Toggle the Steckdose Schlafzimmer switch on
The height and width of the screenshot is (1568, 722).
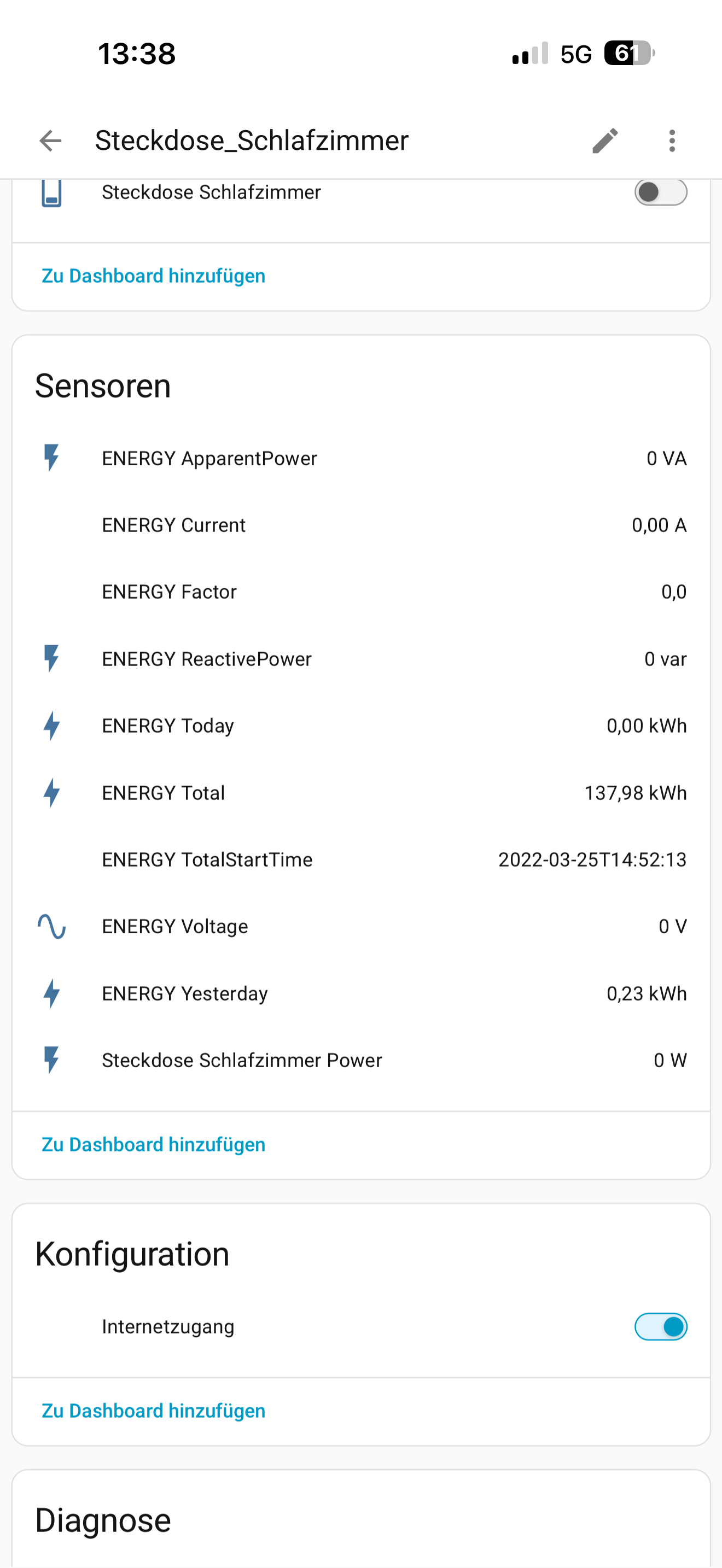661,193
